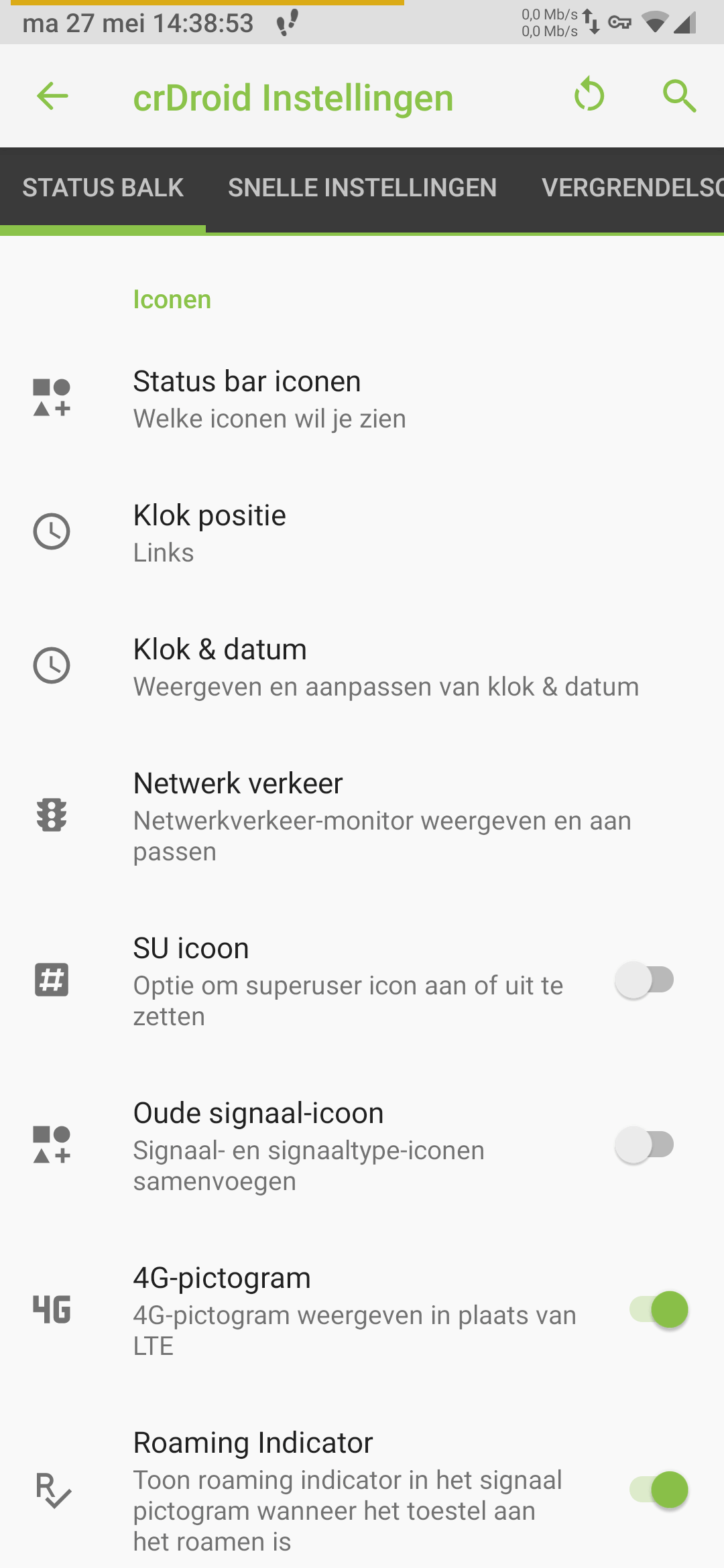This screenshot has width=724, height=1568.
Task: Select the Status Balk tab
Action: point(103,188)
